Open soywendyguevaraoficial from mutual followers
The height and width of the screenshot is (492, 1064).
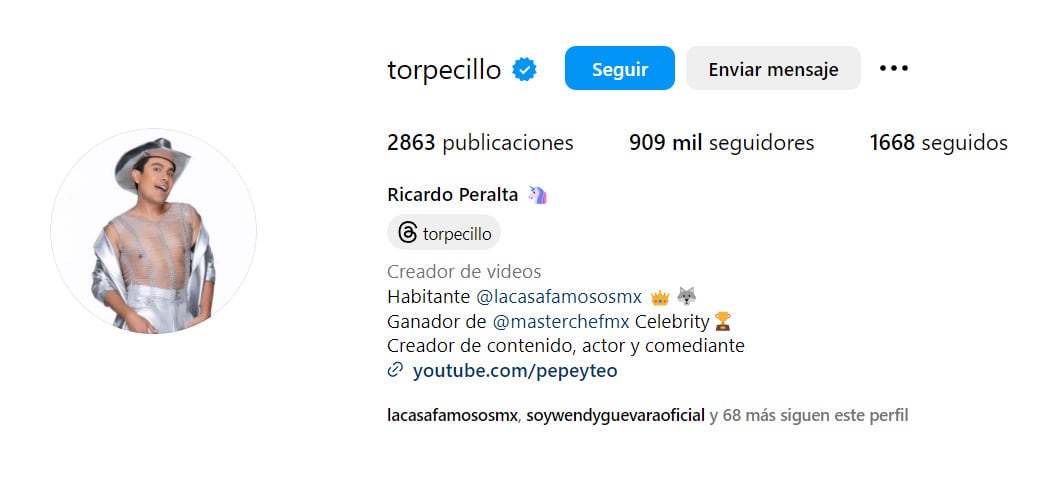pos(615,414)
